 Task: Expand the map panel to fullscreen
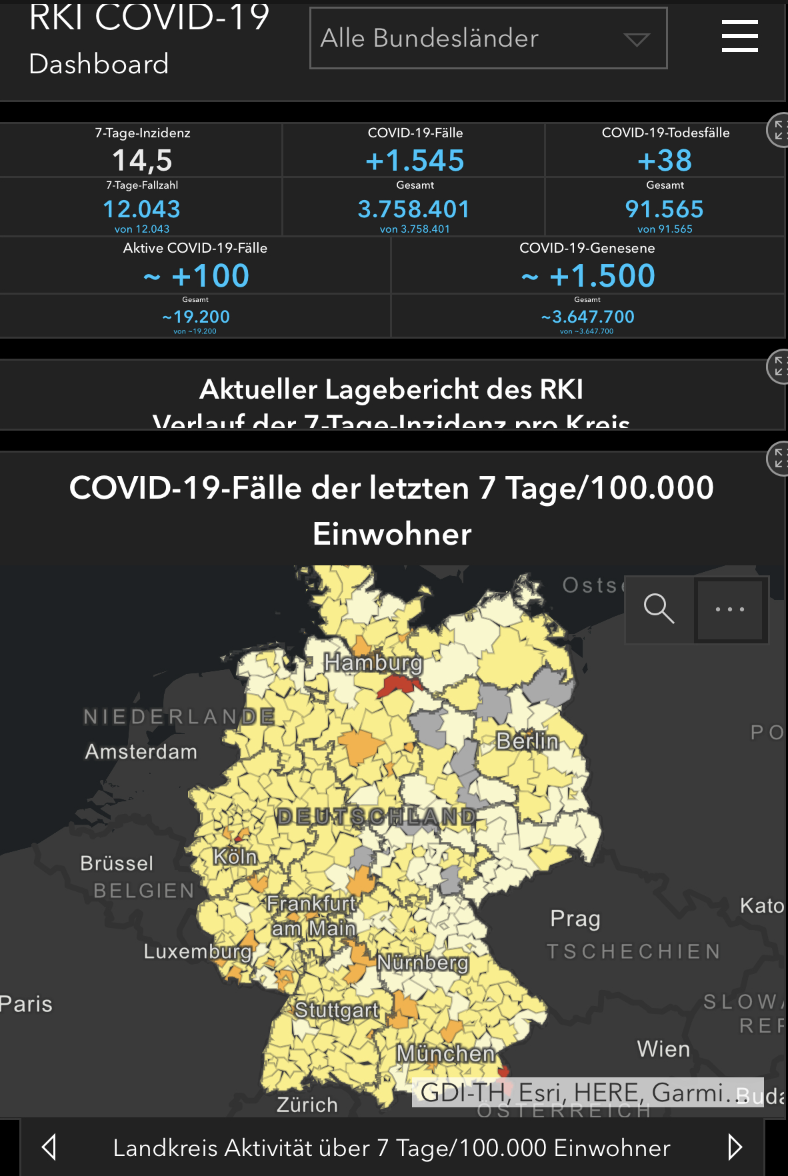[778, 459]
